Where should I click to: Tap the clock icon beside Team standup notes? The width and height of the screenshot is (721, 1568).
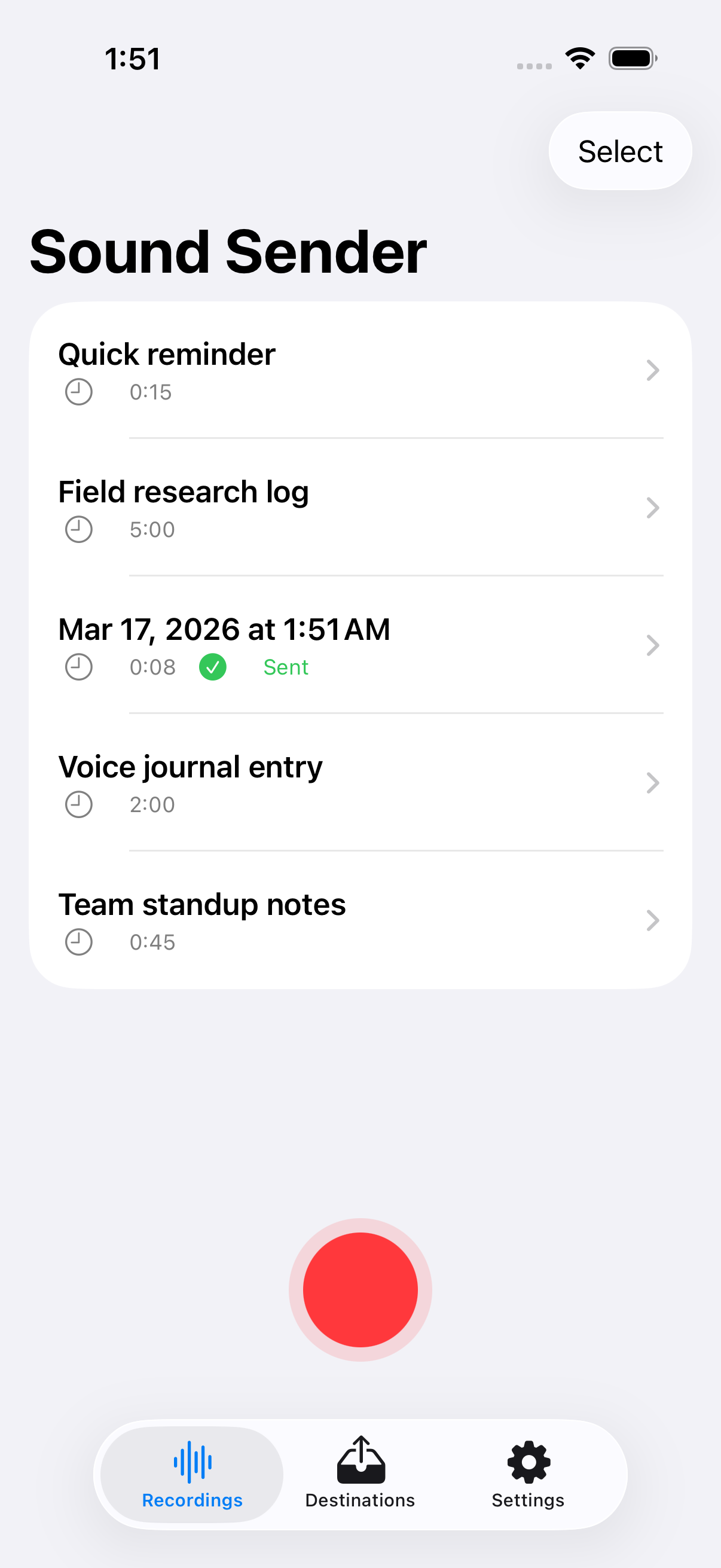tap(78, 941)
